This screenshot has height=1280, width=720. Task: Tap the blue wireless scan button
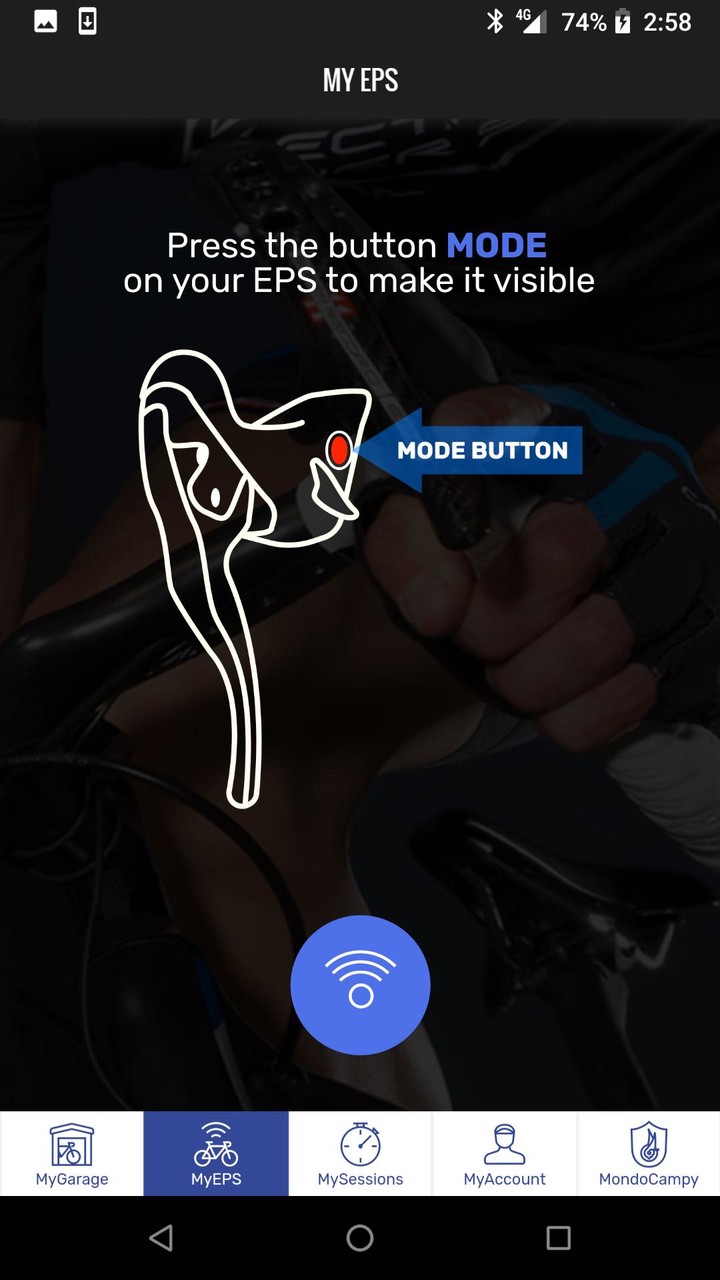tap(360, 984)
